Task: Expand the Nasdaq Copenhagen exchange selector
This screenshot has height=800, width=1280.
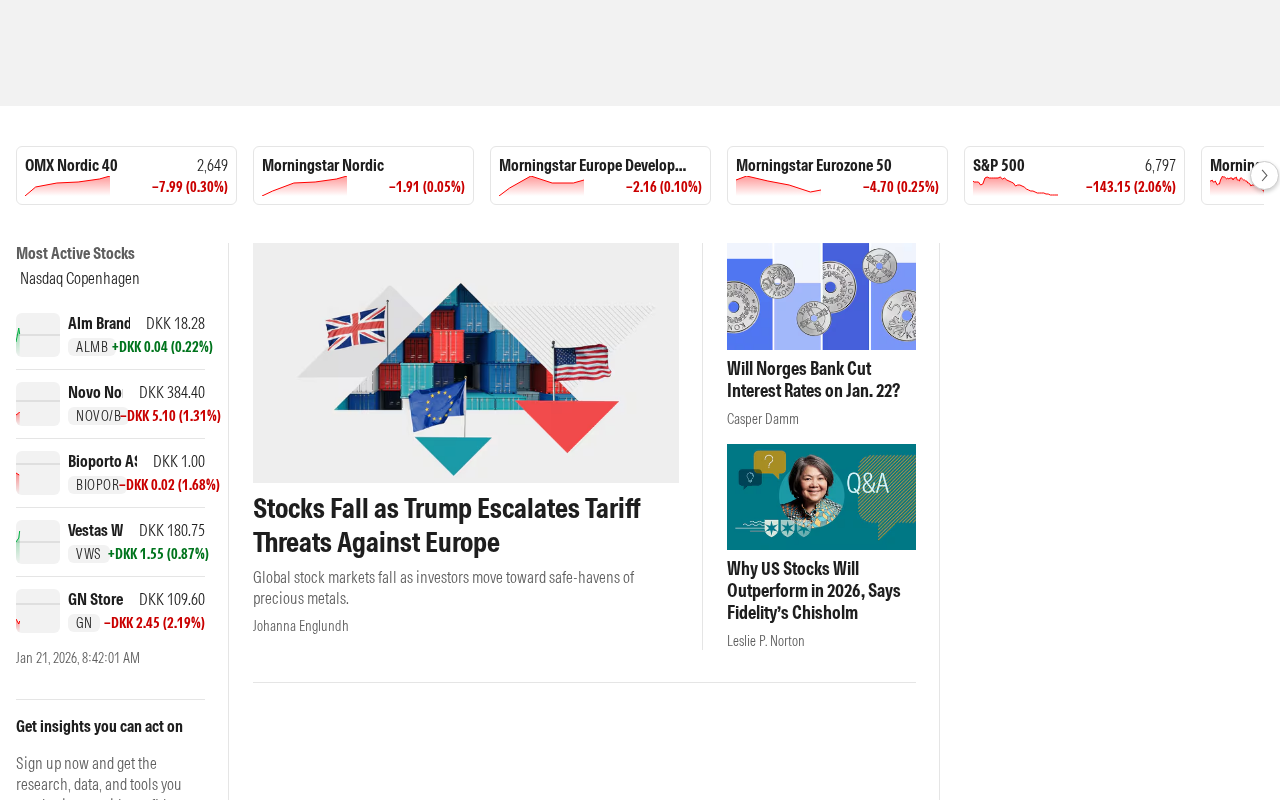Action: click(80, 278)
